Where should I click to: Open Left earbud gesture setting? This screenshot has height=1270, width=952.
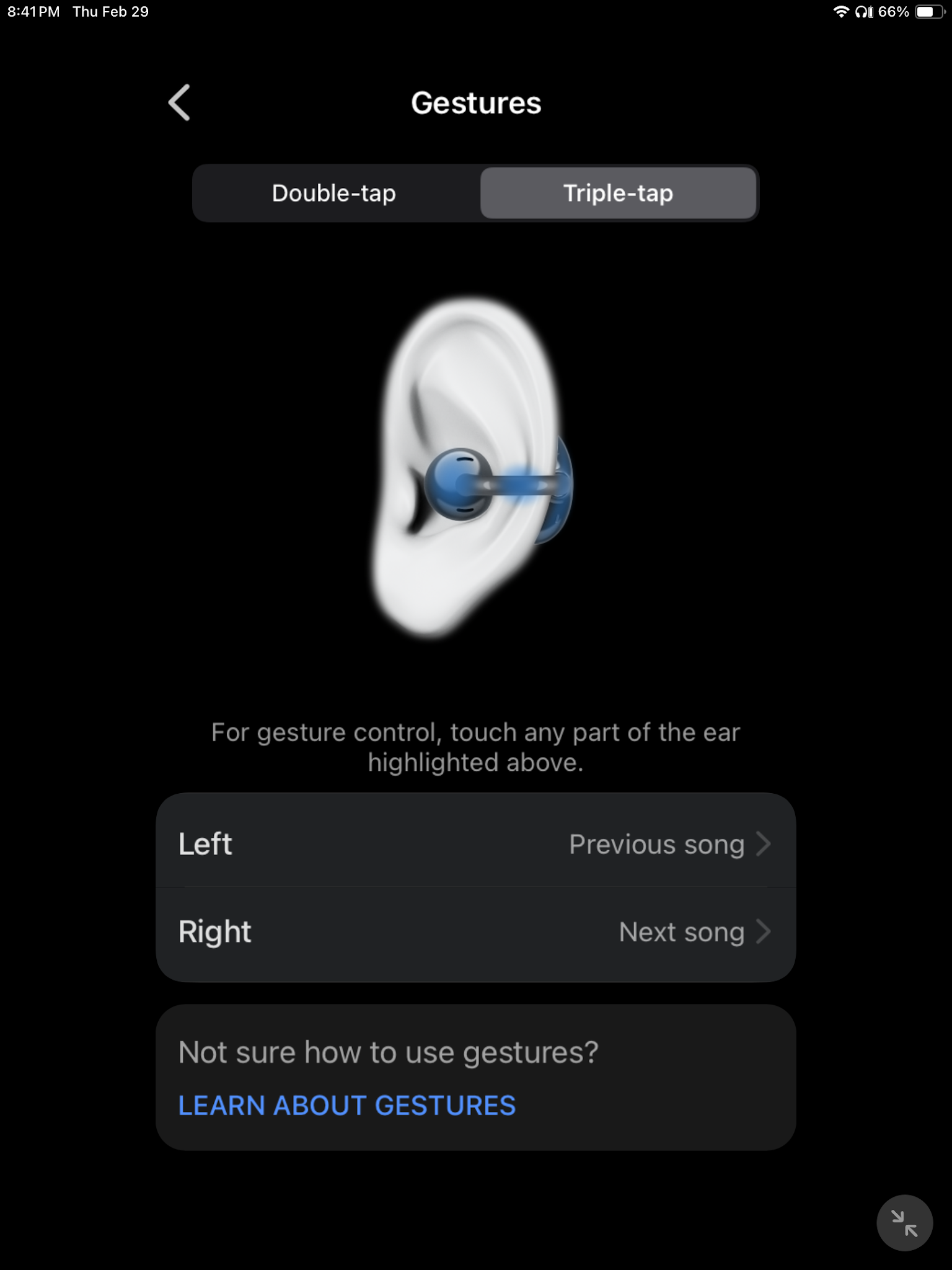point(475,843)
